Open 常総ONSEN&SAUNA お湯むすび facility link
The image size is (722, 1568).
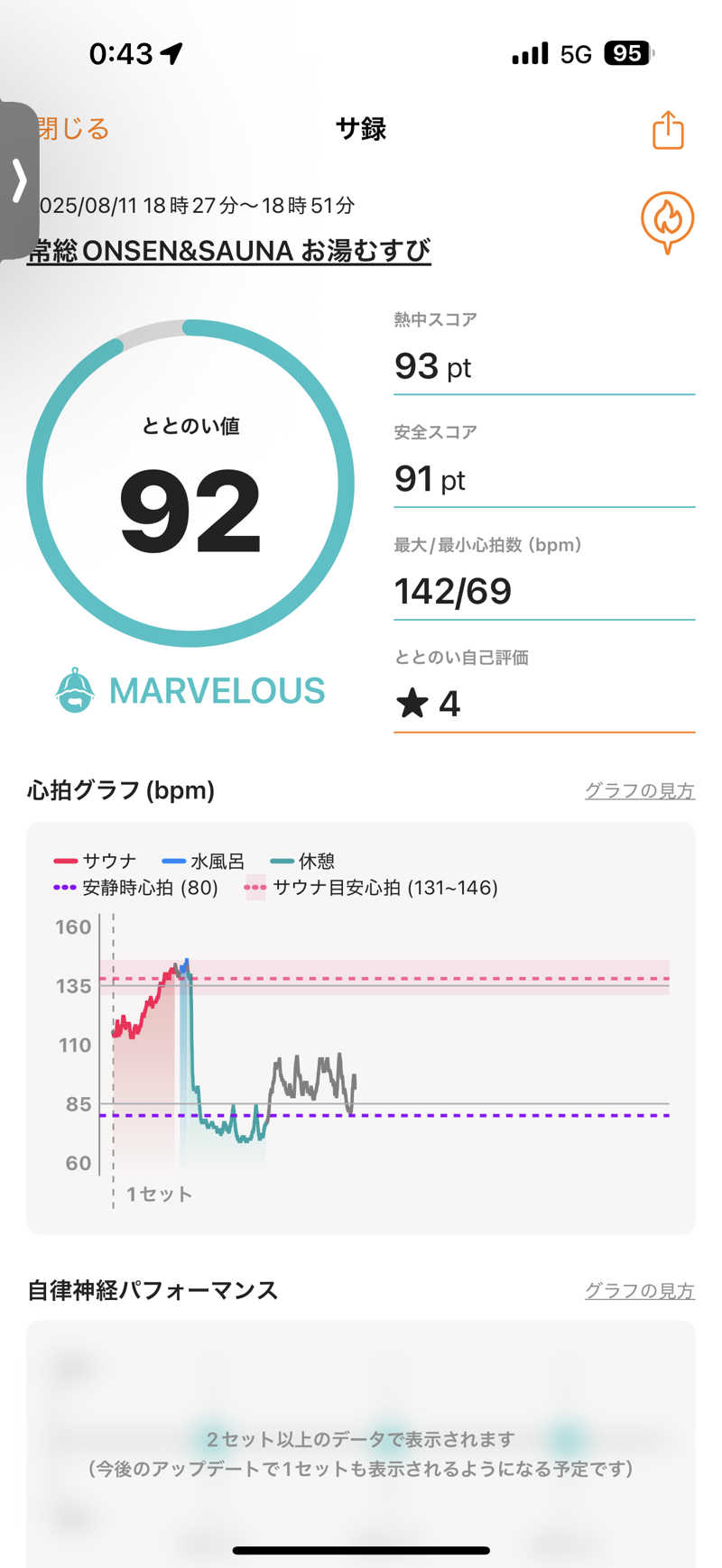coord(229,250)
